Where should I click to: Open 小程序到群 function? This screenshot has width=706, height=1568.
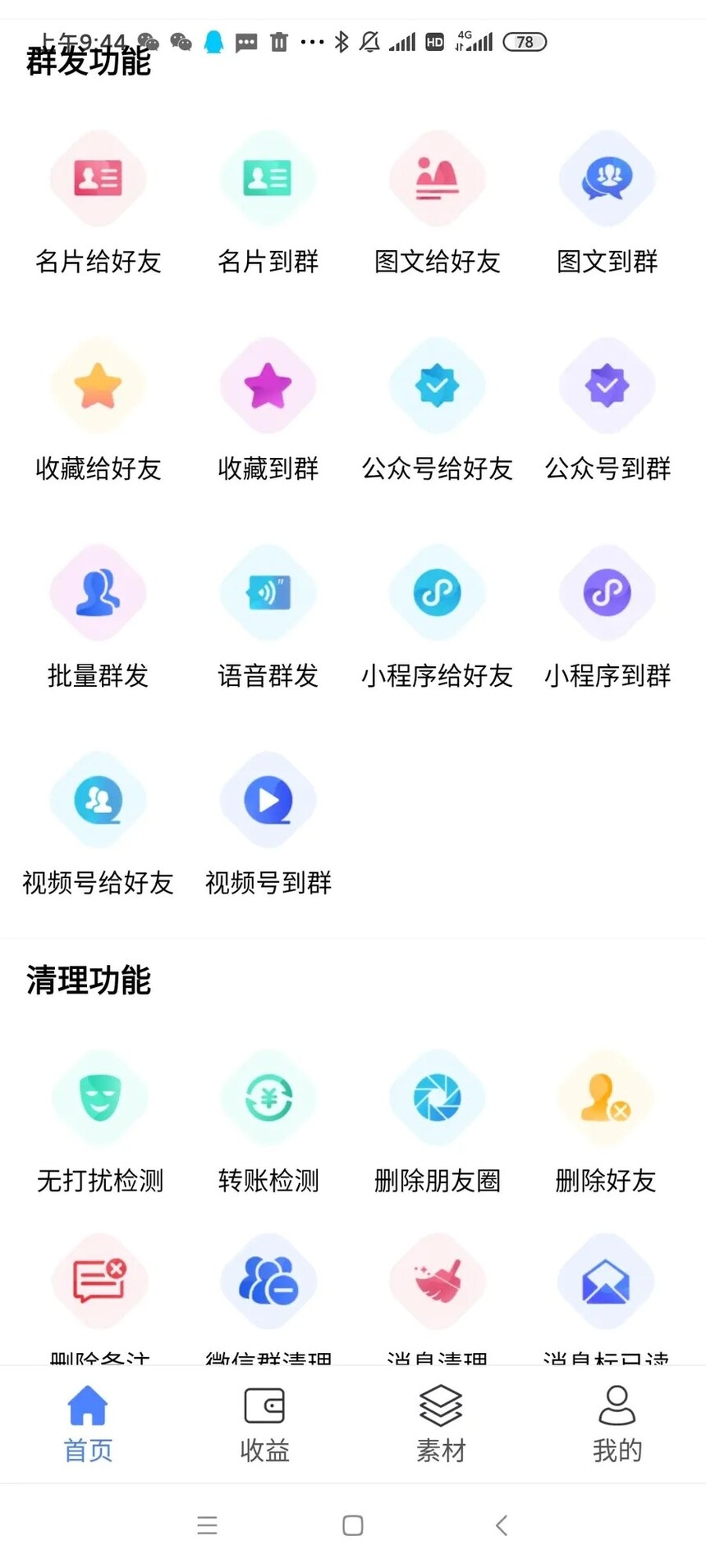pyautogui.click(x=607, y=615)
